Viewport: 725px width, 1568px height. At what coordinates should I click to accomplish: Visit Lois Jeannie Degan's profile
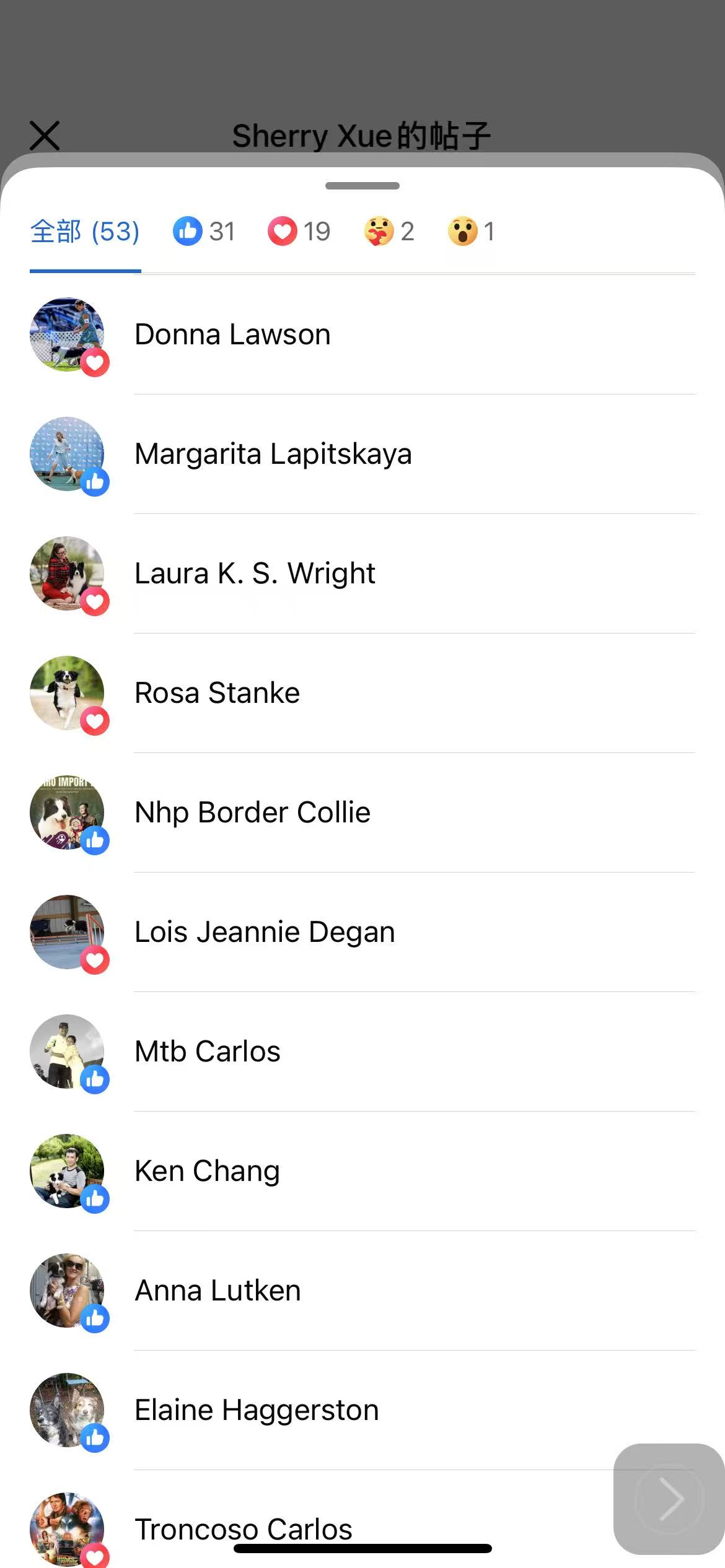point(265,932)
